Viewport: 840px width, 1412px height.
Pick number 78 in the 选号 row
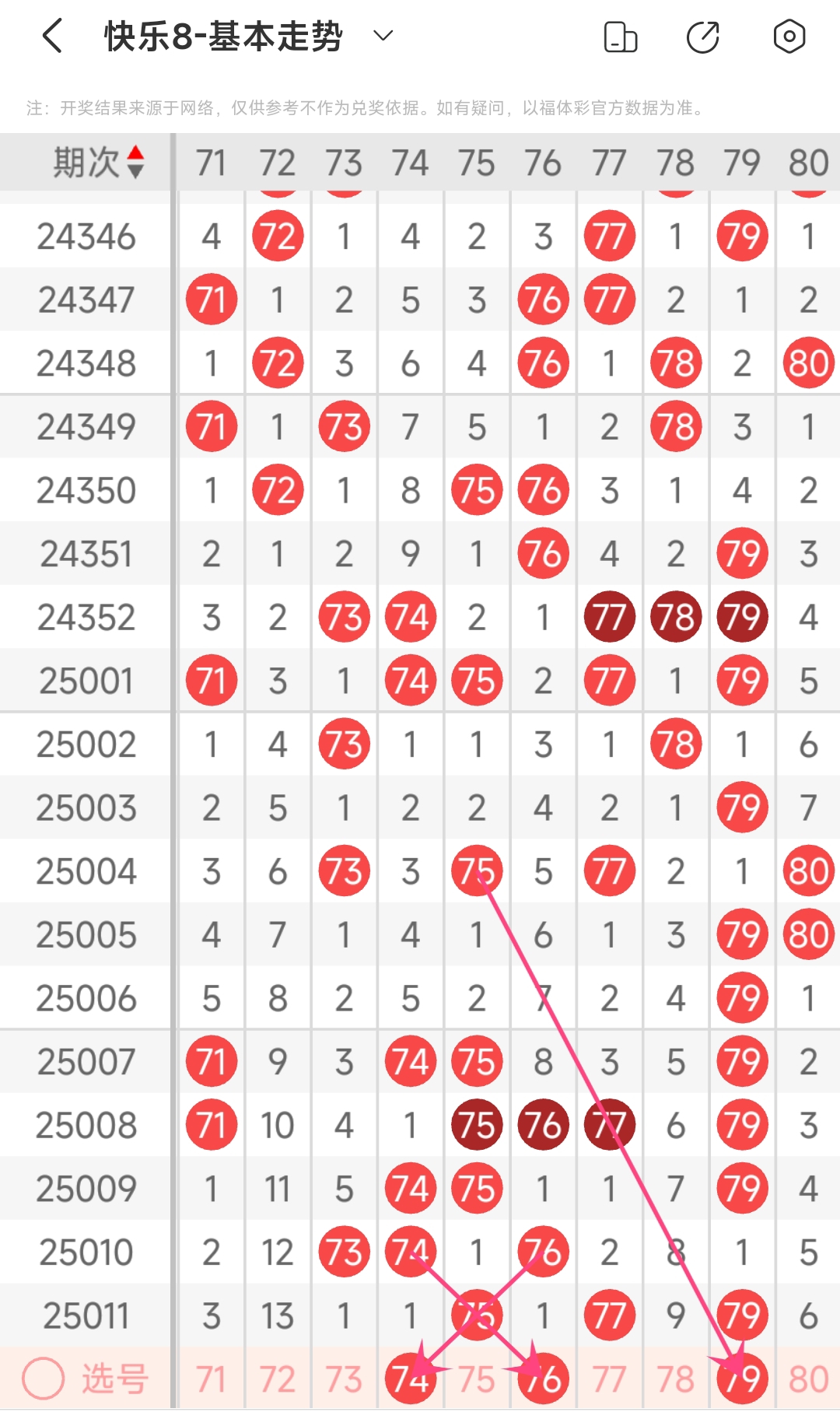675,1379
